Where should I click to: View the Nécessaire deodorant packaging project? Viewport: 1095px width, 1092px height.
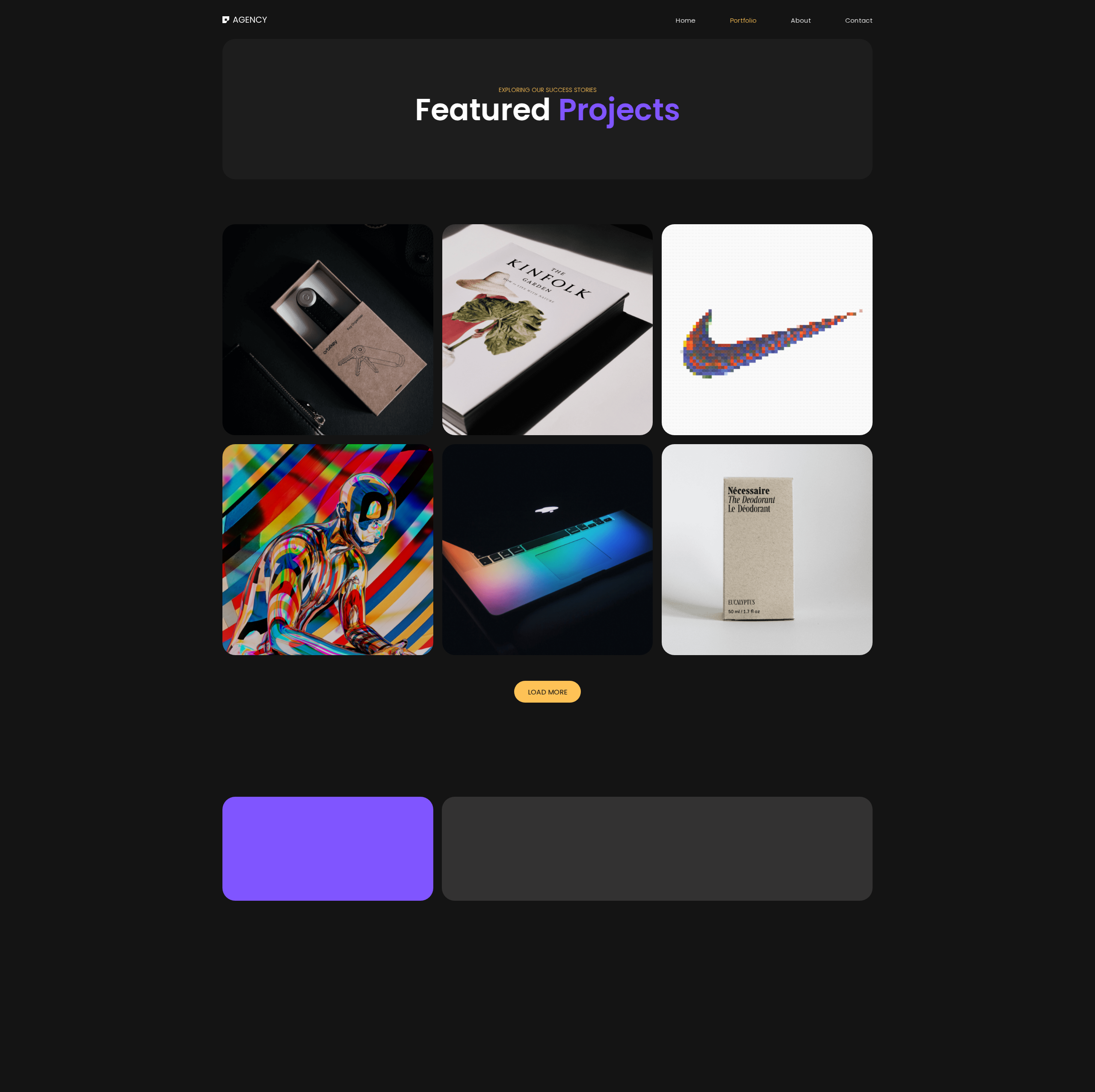[766, 549]
